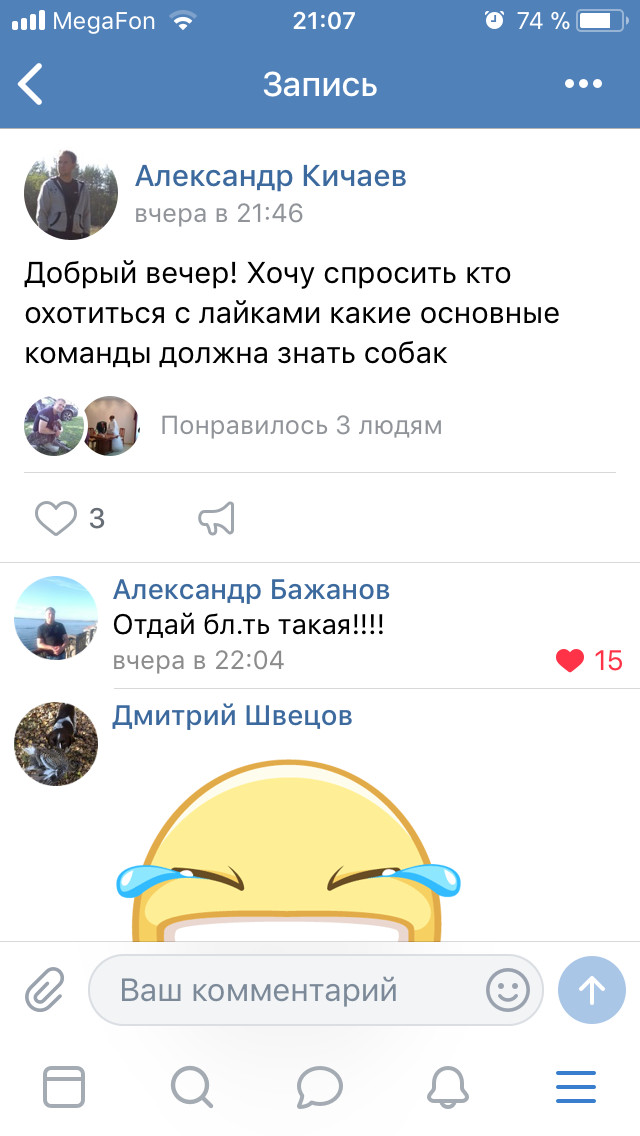The height and width of the screenshot is (1136, 640).
Task: Open the emoji smiley picker
Action: click(x=508, y=990)
